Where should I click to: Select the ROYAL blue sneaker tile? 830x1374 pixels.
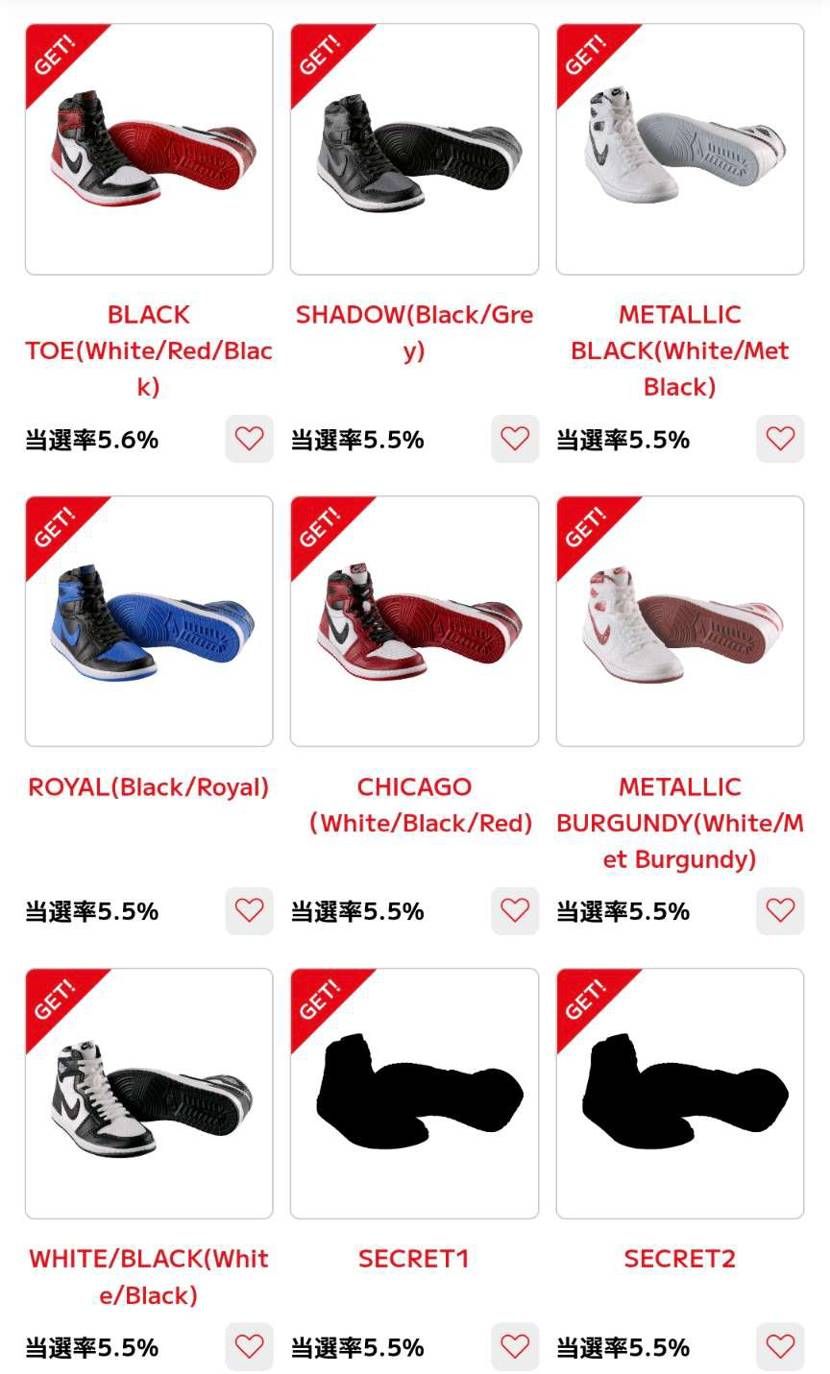[x=149, y=621]
